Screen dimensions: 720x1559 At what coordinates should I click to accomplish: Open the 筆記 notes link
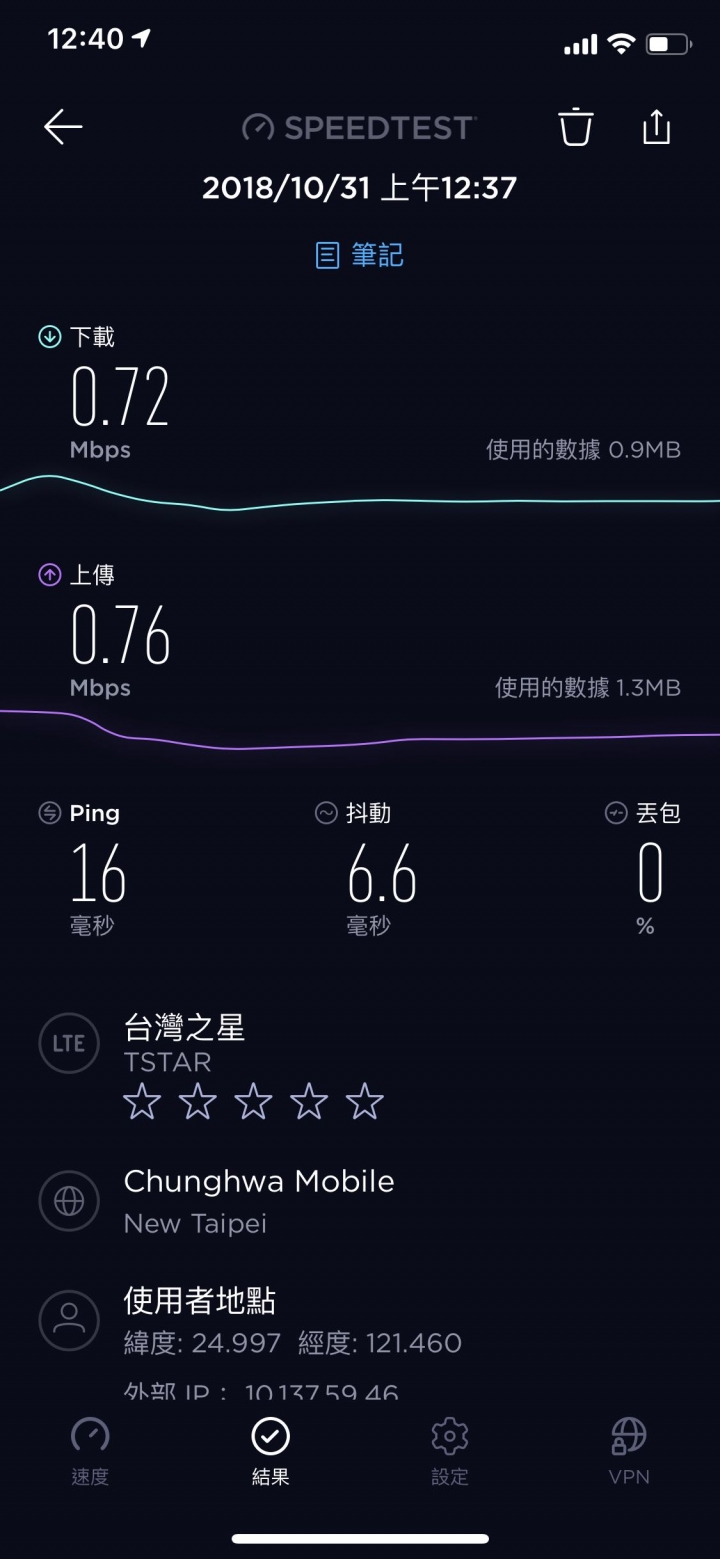click(359, 255)
